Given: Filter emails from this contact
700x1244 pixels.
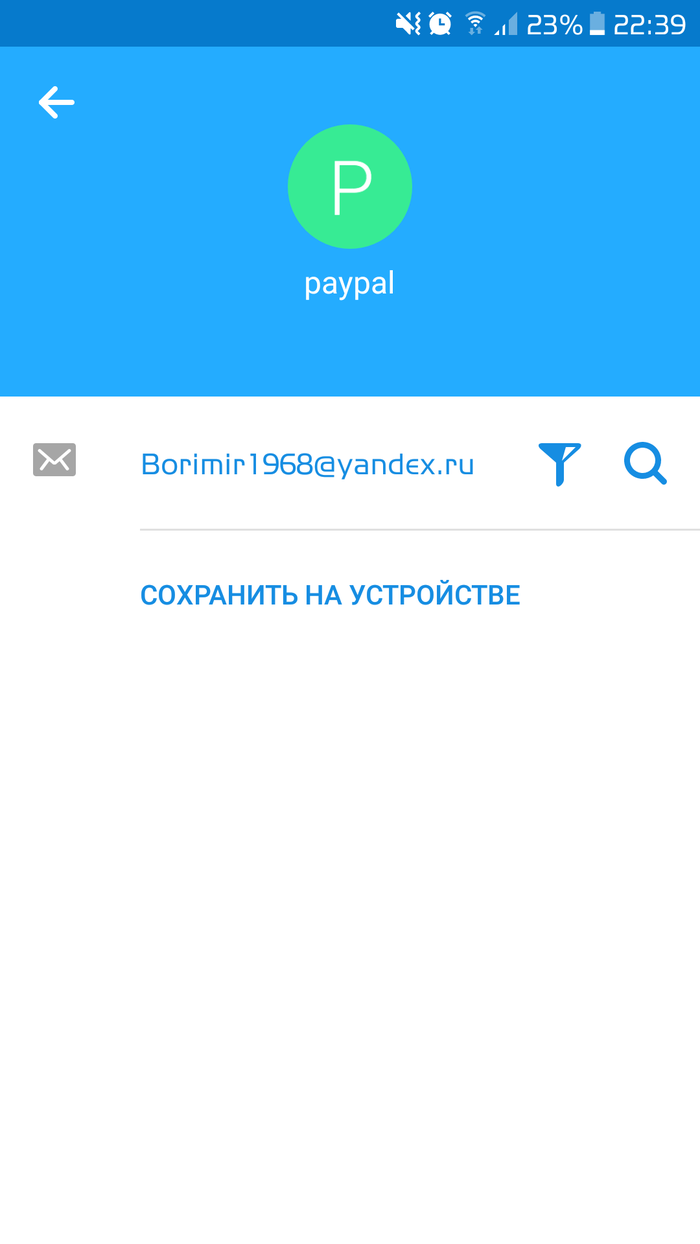Looking at the screenshot, I should [559, 464].
